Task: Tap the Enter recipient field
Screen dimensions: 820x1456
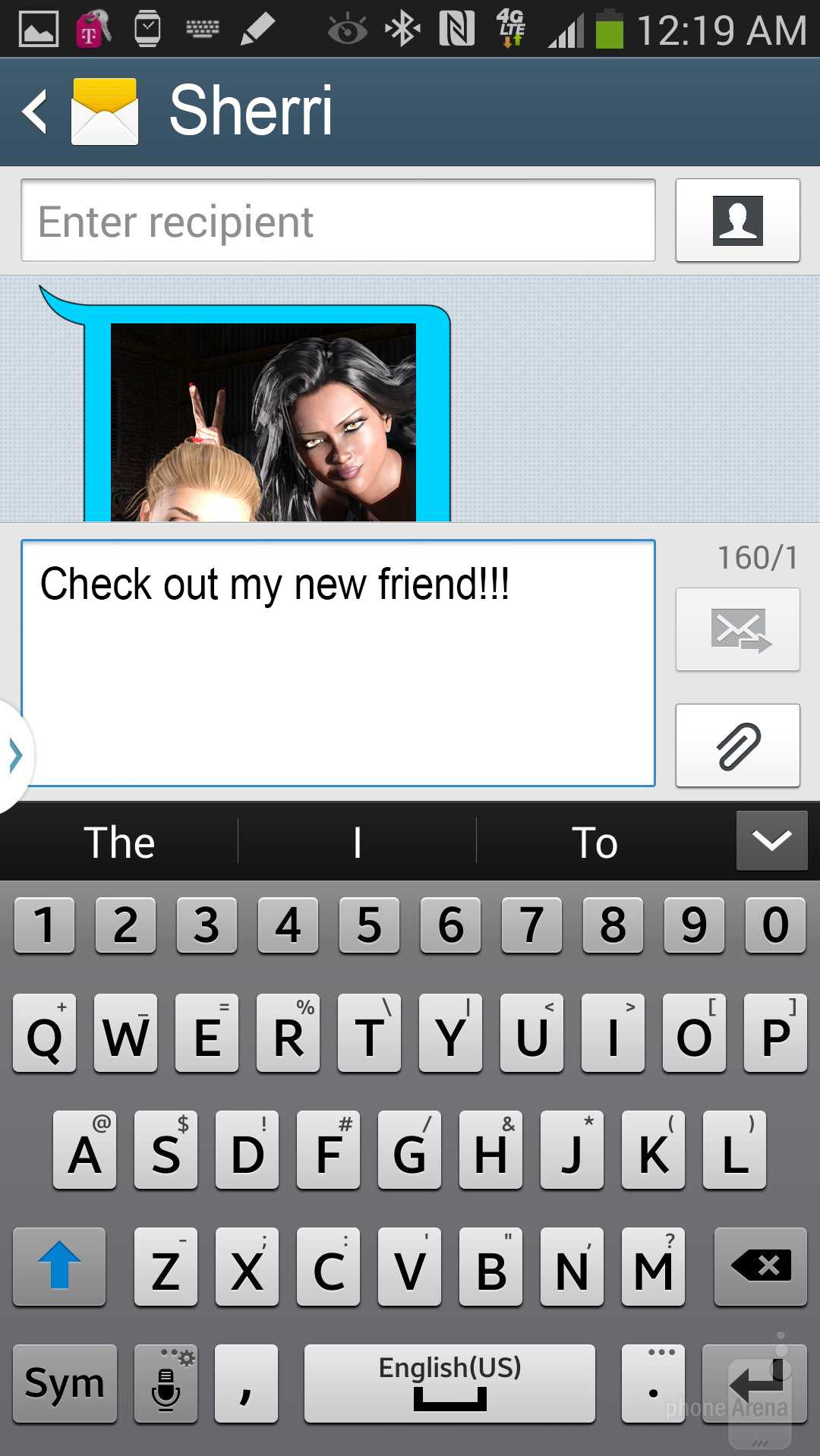Action: click(338, 221)
